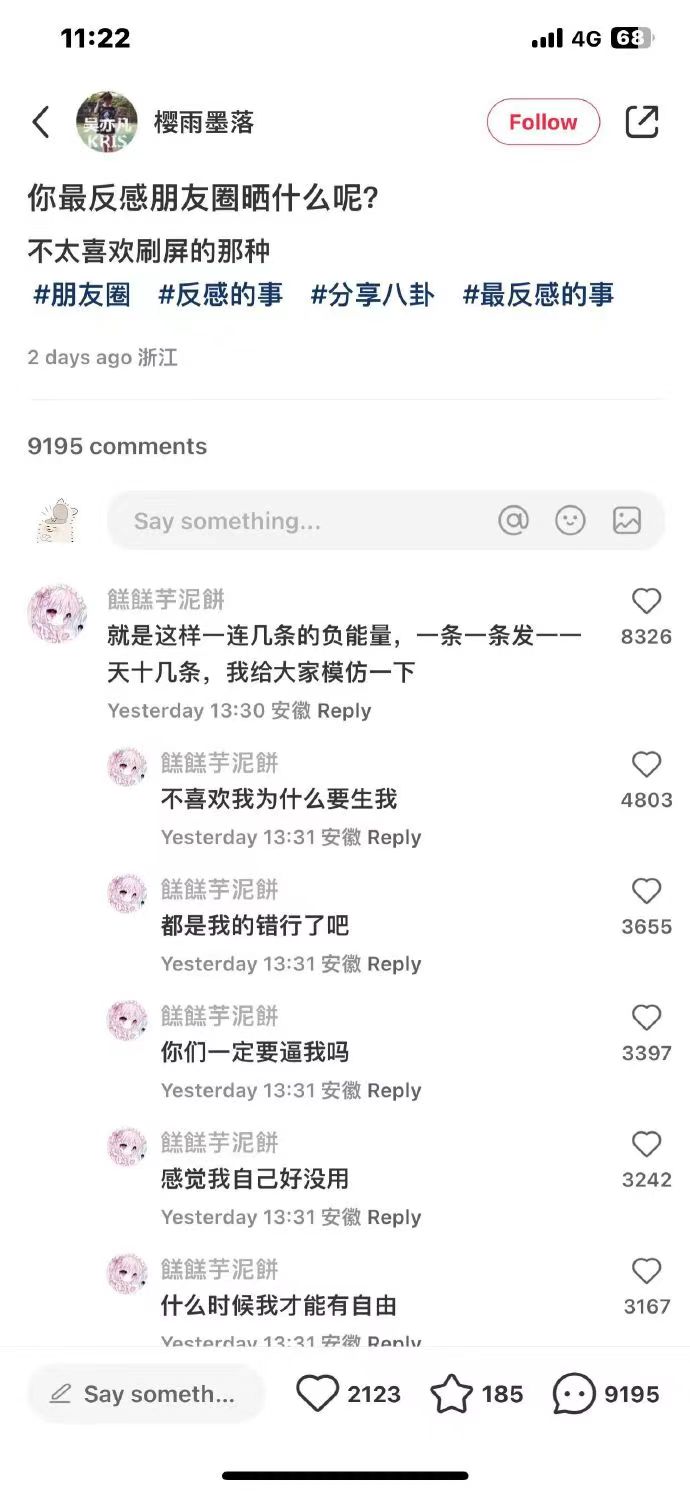Mention someone with the @ icon

pyautogui.click(x=513, y=521)
